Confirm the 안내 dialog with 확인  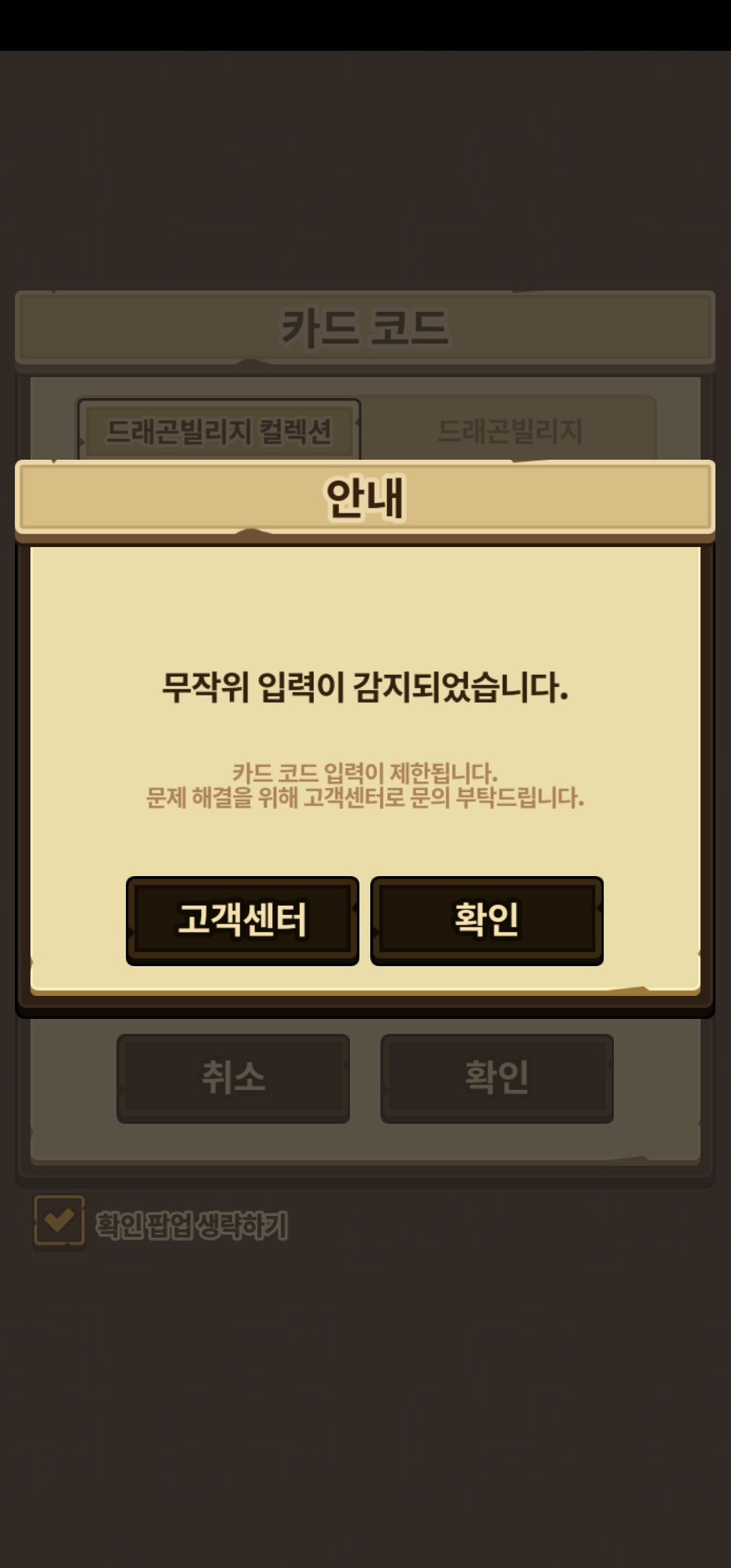(487, 921)
